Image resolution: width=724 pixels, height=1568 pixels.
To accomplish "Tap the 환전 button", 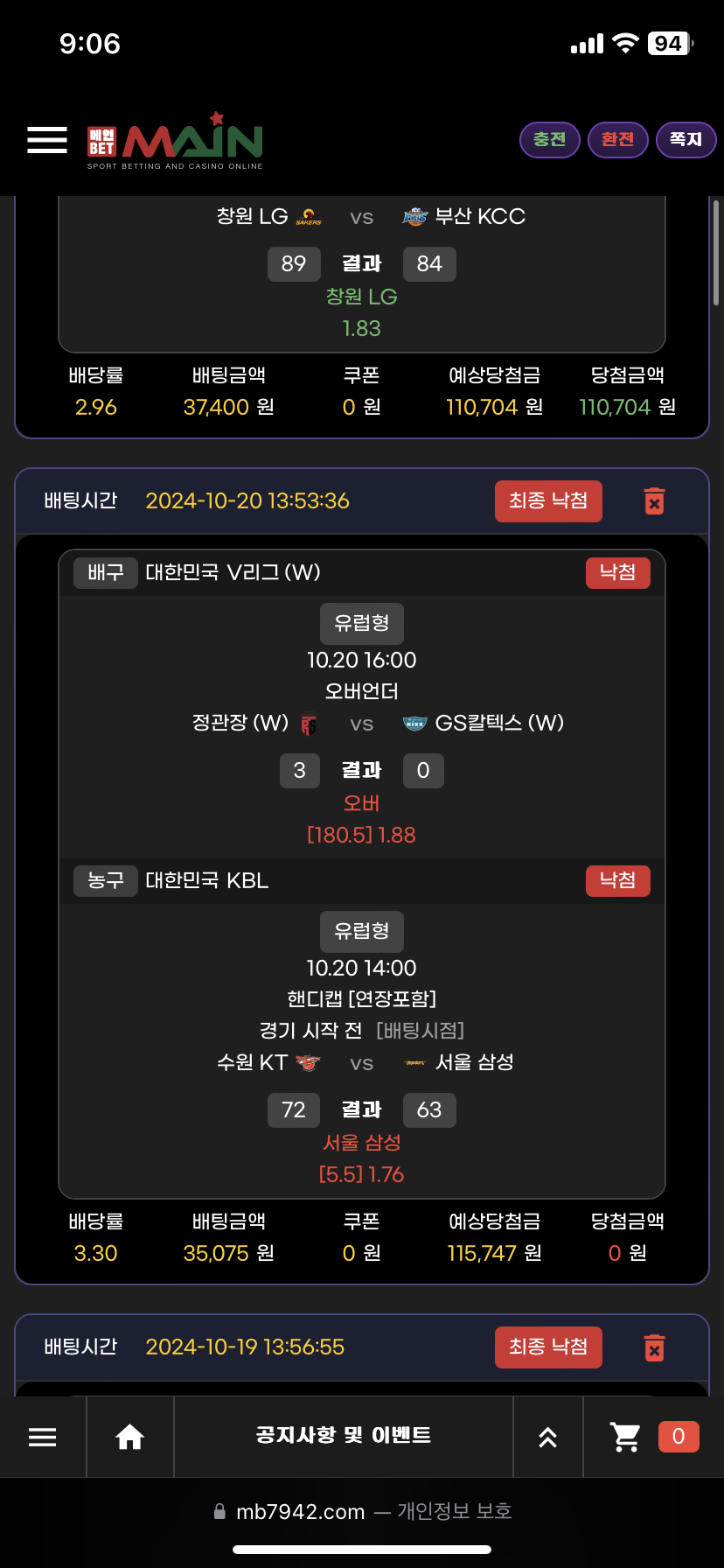I will click(617, 140).
